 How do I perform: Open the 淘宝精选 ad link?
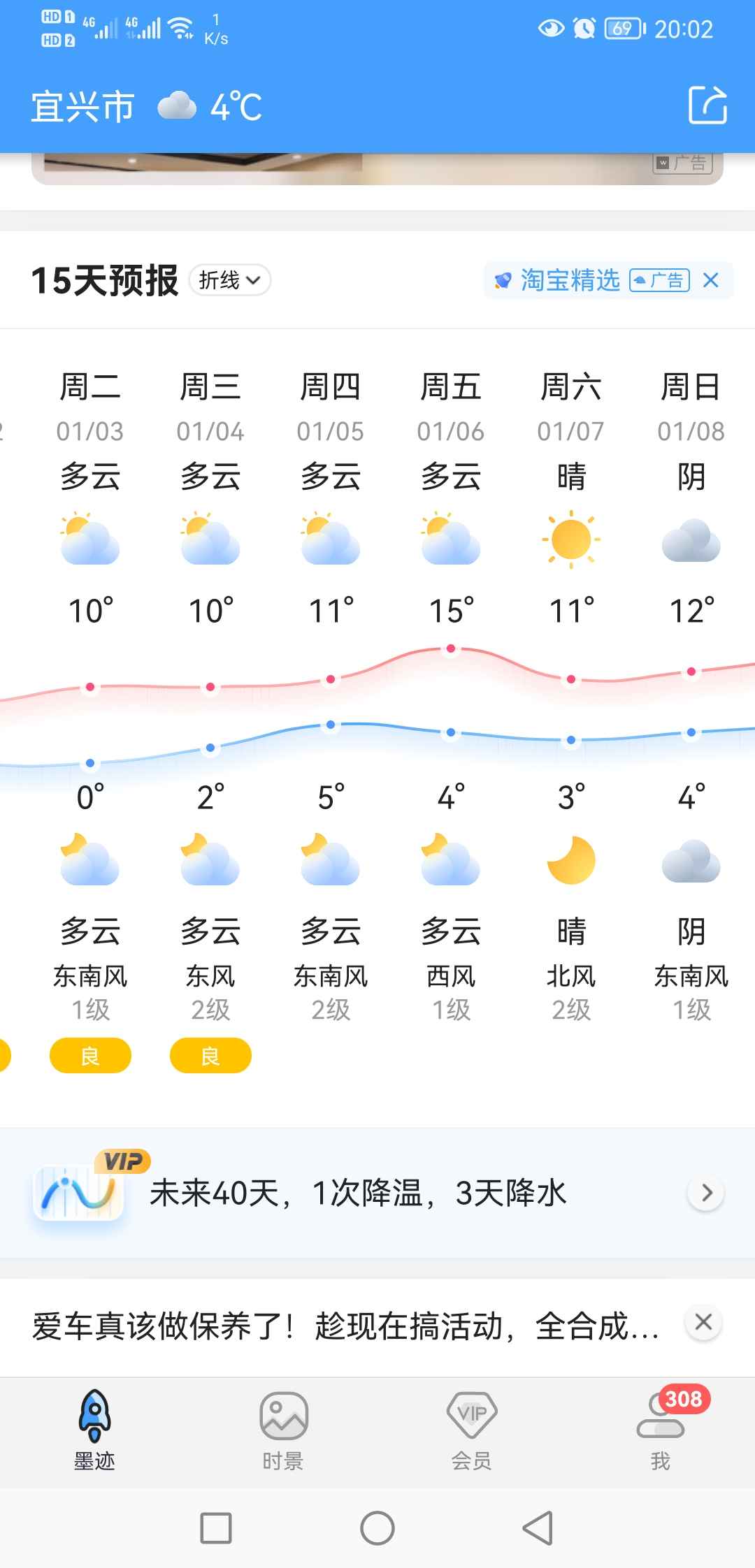(x=570, y=280)
